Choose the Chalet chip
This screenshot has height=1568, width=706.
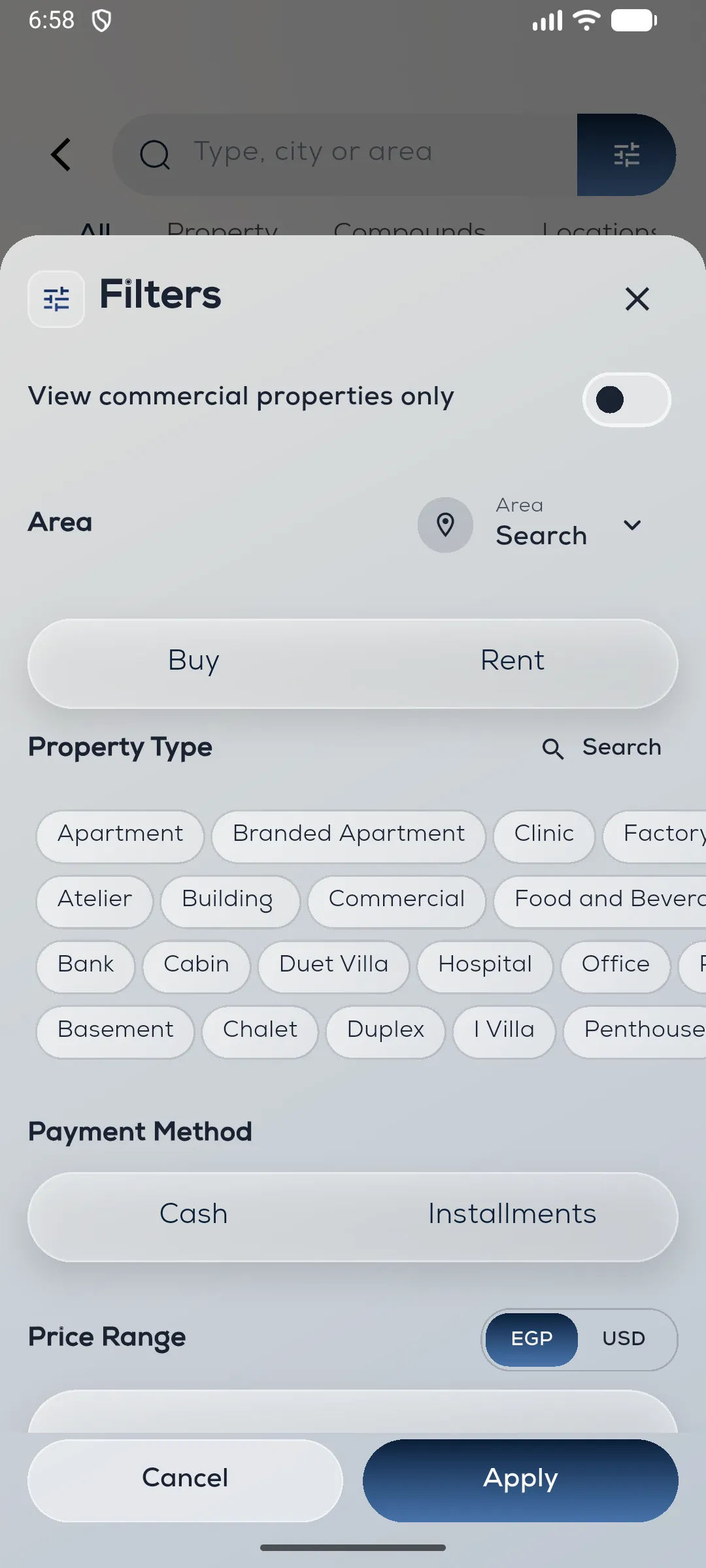click(x=260, y=1030)
